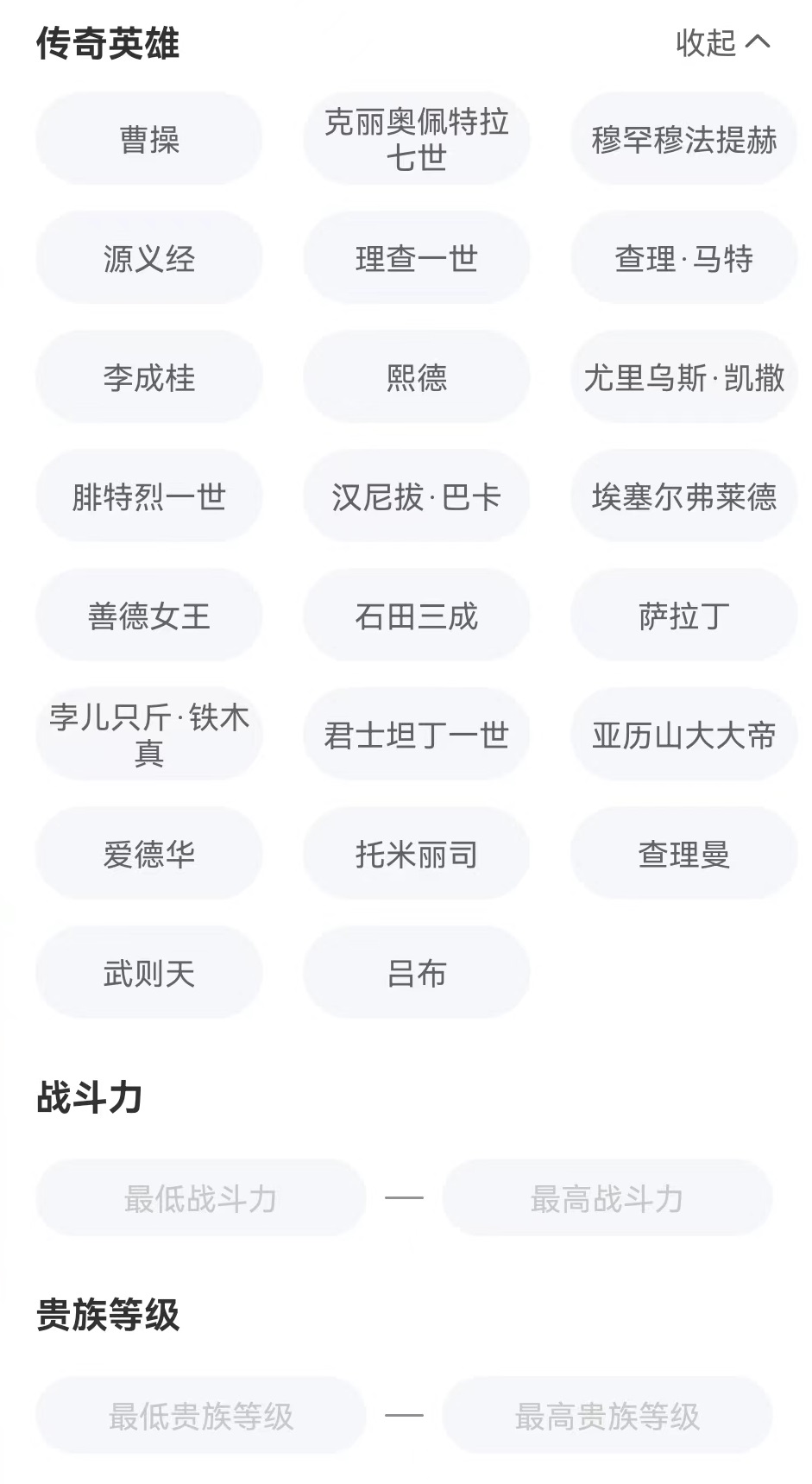Screen dimensions: 812x1484
Task: Select the 武则天 chip
Action: [149, 973]
